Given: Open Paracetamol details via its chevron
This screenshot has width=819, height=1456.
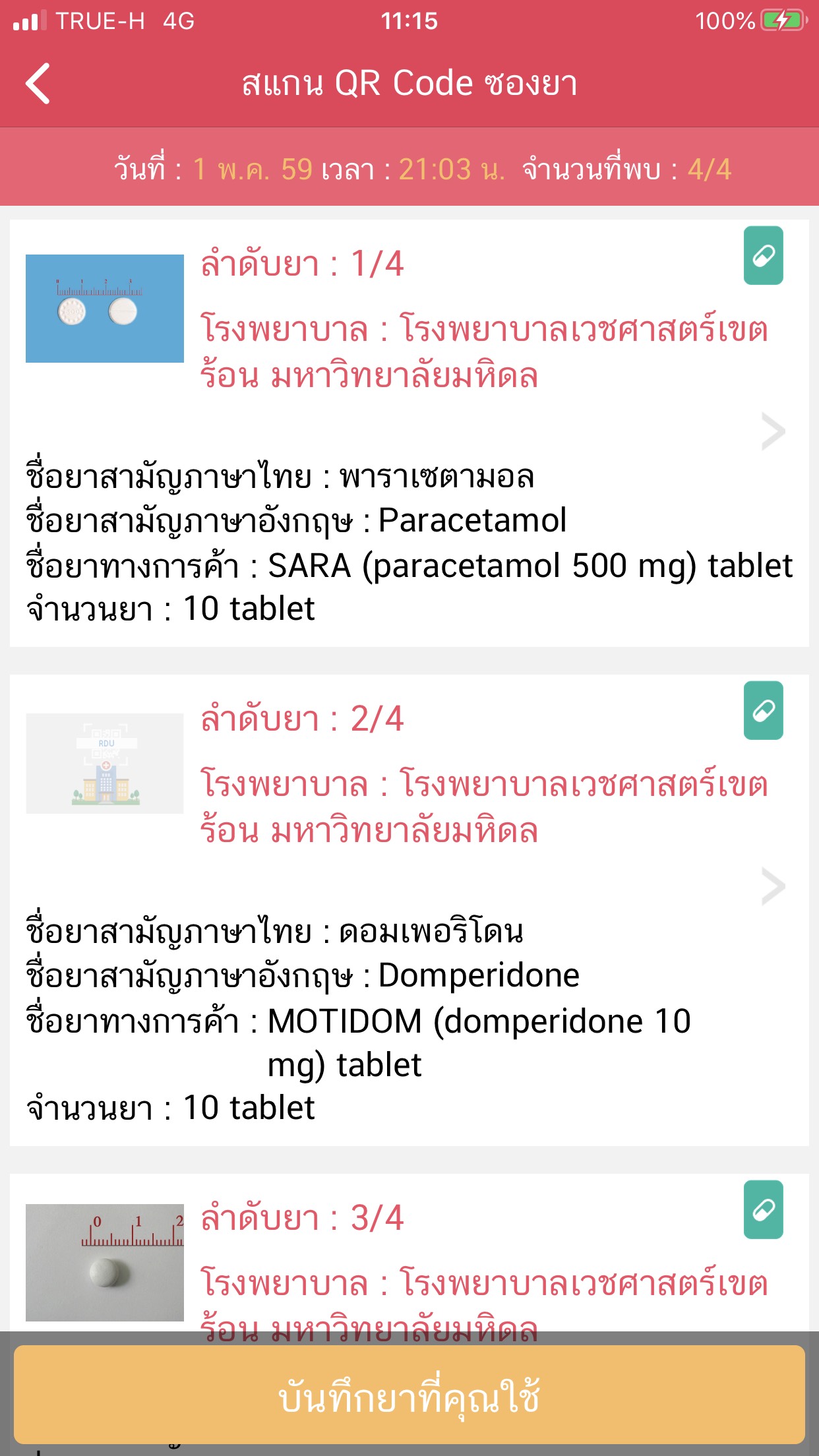Looking at the screenshot, I should click(x=773, y=431).
